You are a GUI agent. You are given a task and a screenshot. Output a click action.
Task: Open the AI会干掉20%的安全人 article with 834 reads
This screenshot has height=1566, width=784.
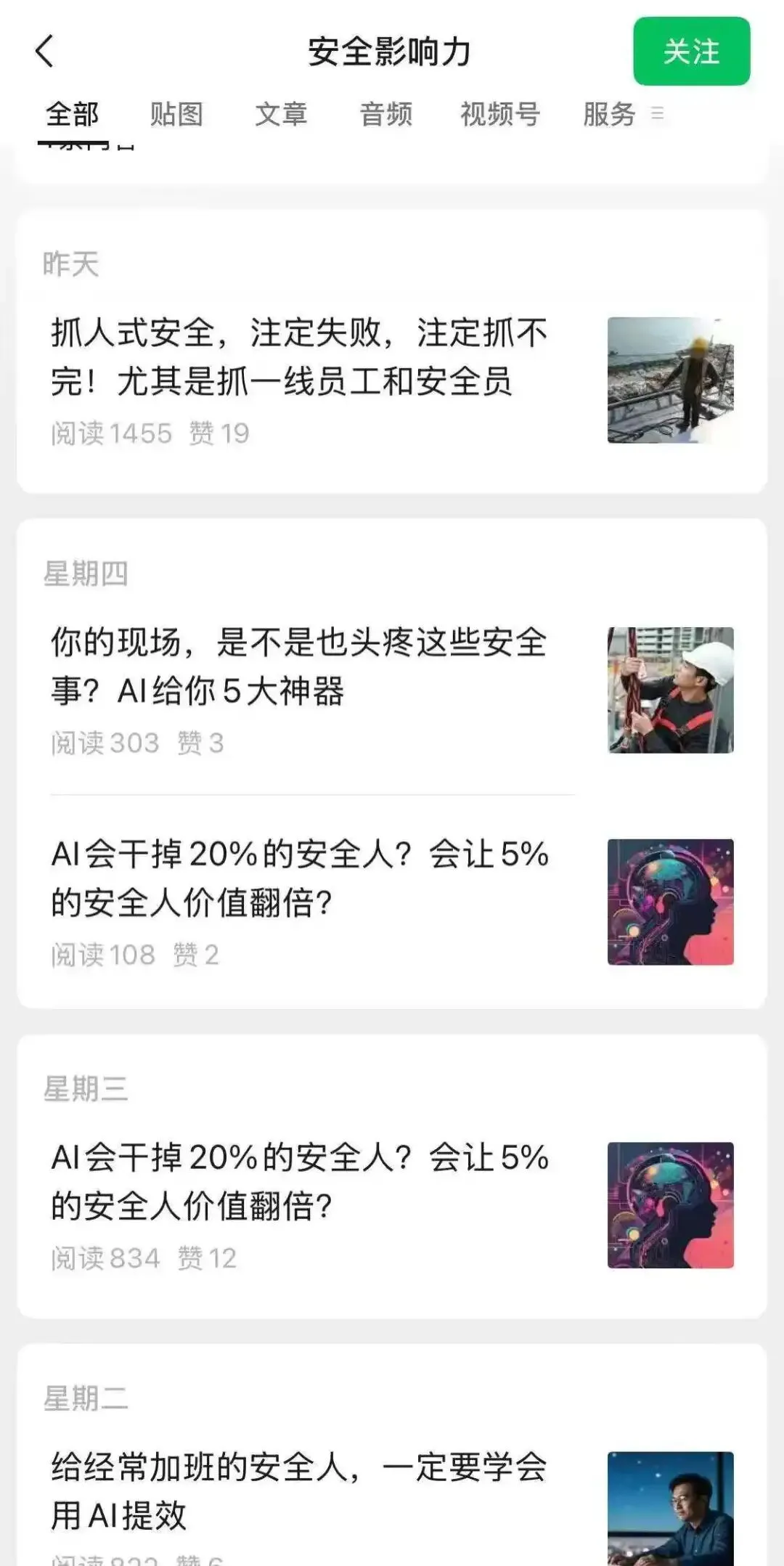(x=299, y=1182)
